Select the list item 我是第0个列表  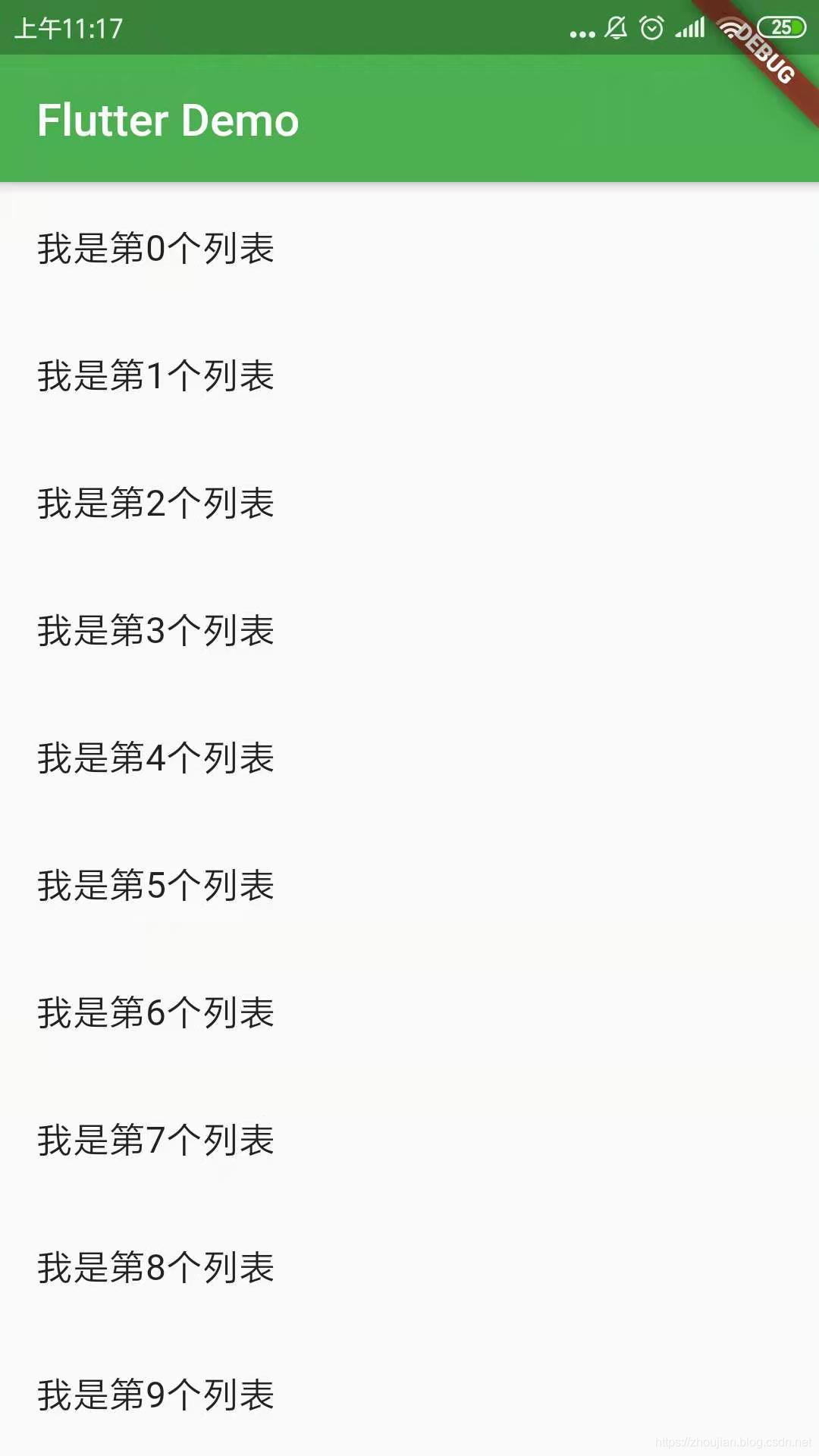pos(155,249)
